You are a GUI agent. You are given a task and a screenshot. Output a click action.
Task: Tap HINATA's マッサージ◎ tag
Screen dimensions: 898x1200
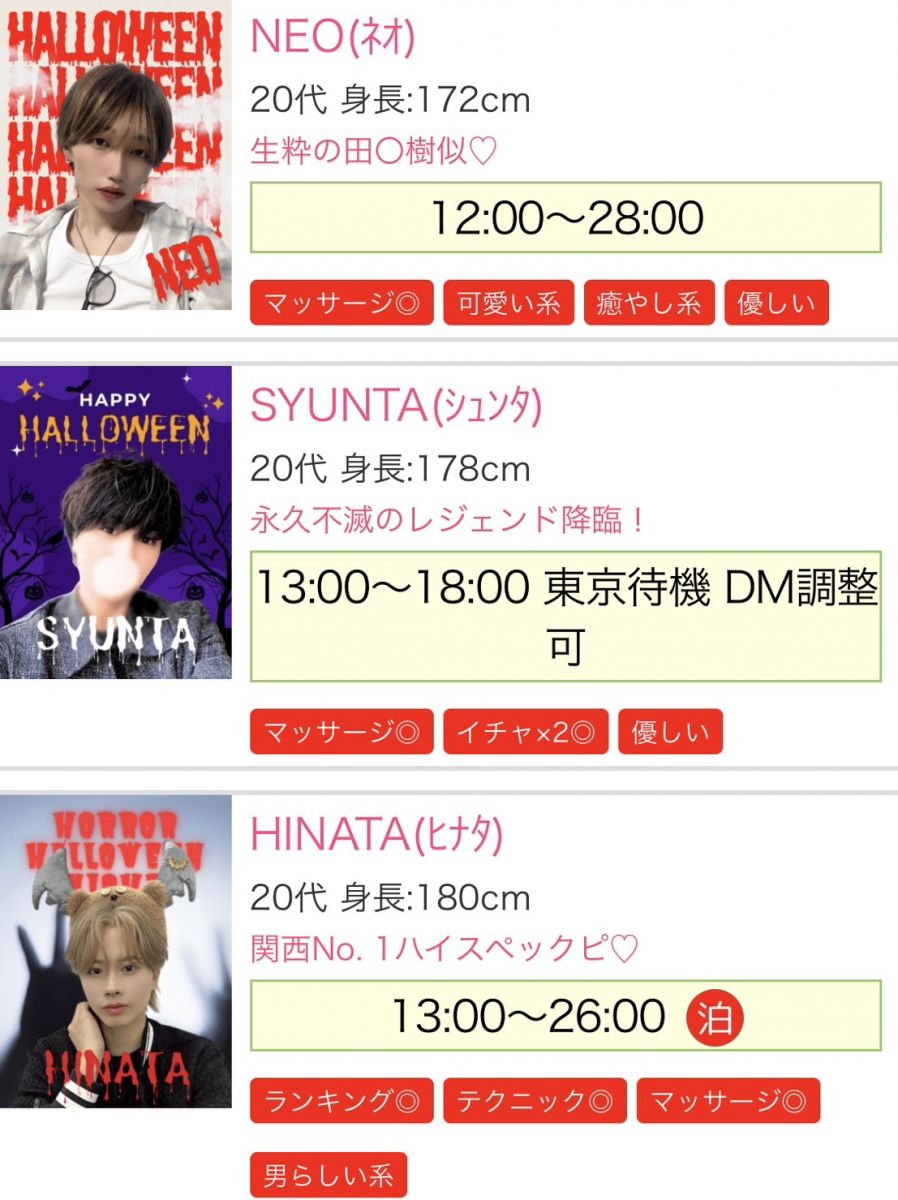coord(728,1101)
